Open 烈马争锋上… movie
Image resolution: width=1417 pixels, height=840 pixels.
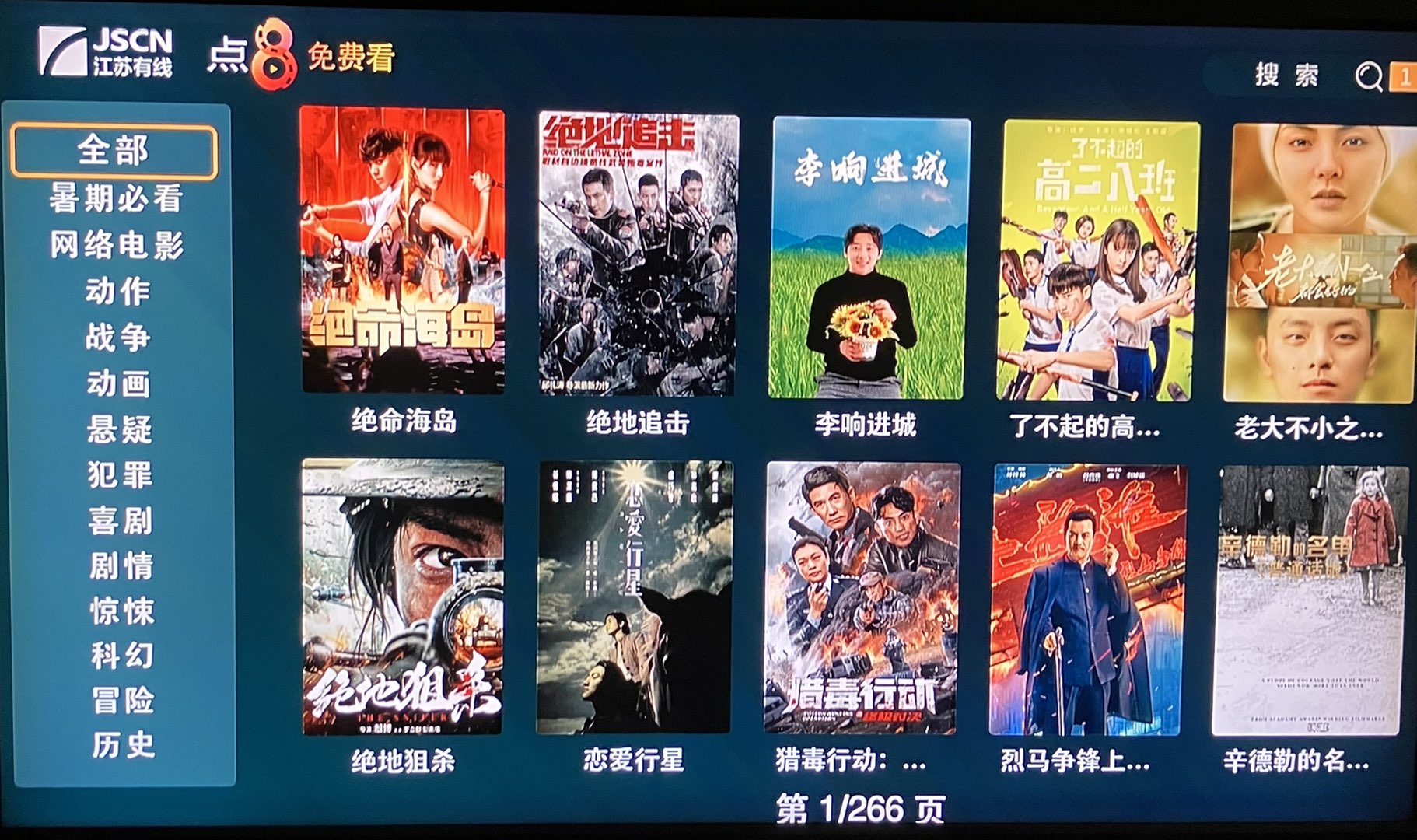[x=1086, y=600]
